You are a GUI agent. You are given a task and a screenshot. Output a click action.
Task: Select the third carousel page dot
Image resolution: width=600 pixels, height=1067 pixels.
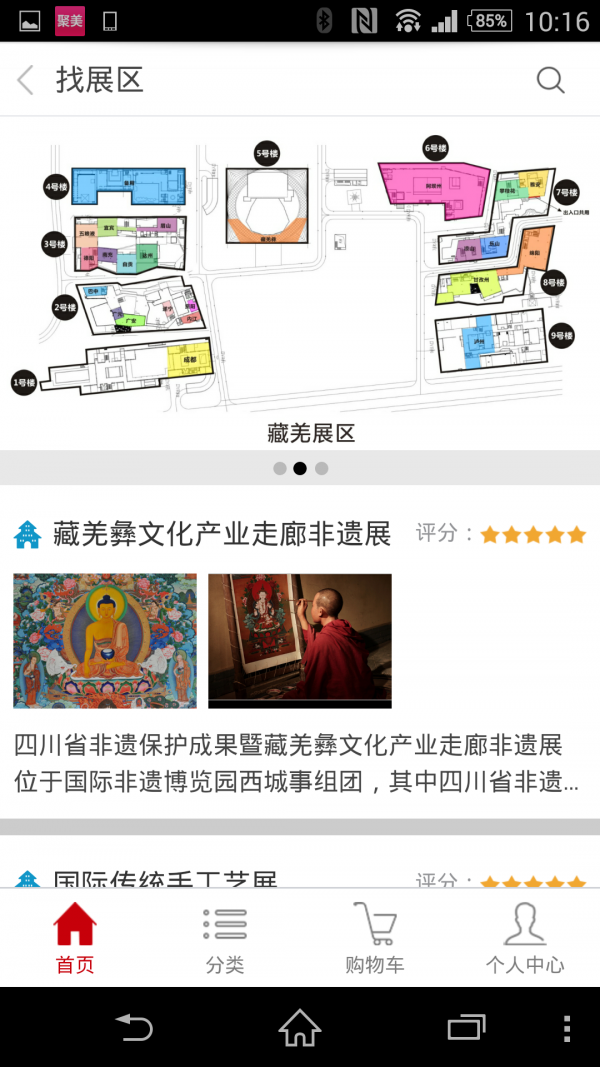pyautogui.click(x=321, y=468)
